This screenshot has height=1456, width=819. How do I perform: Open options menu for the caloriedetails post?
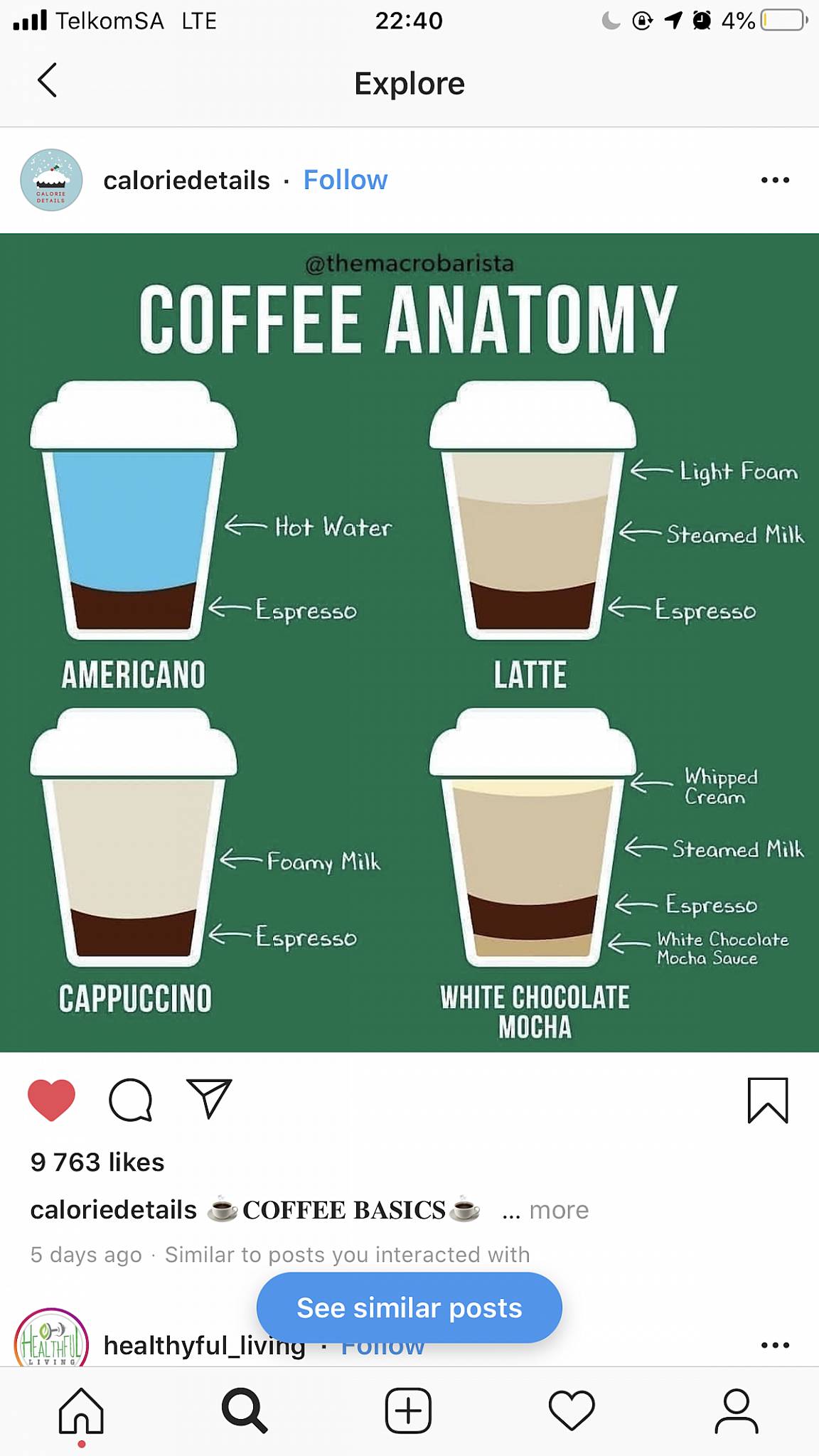tap(775, 180)
